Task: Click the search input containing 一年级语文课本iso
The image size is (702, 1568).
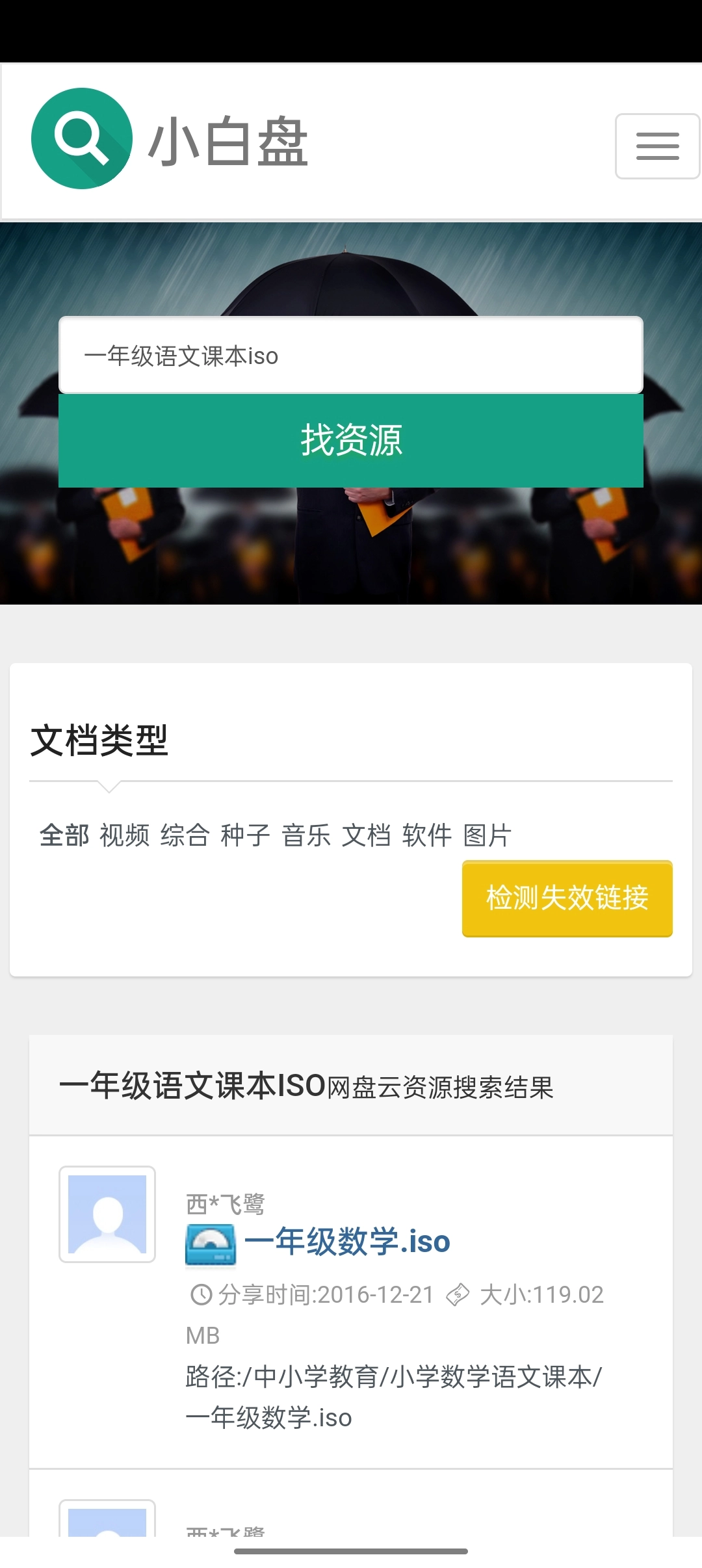Action: tap(351, 356)
